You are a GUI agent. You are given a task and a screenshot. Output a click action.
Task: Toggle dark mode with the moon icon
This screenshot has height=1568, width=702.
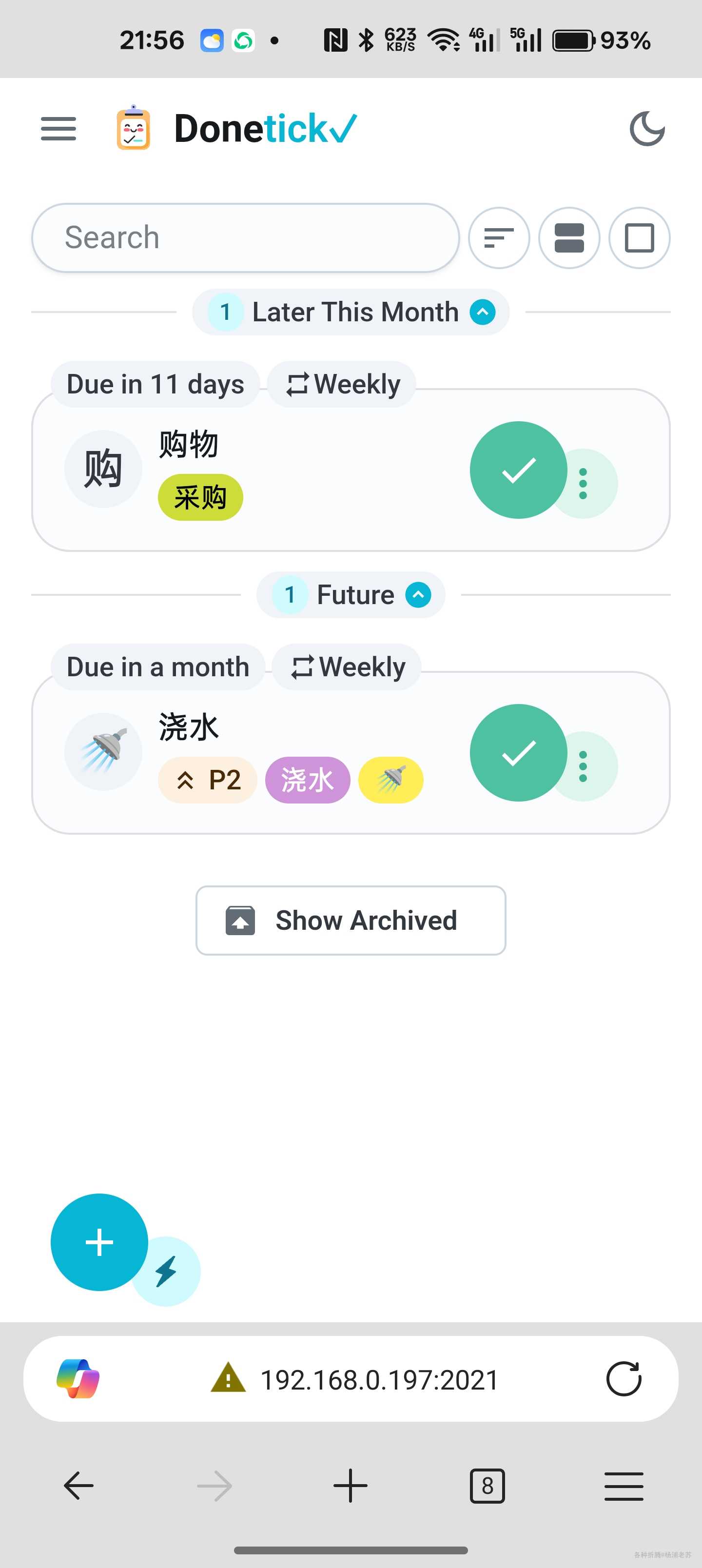pos(646,129)
